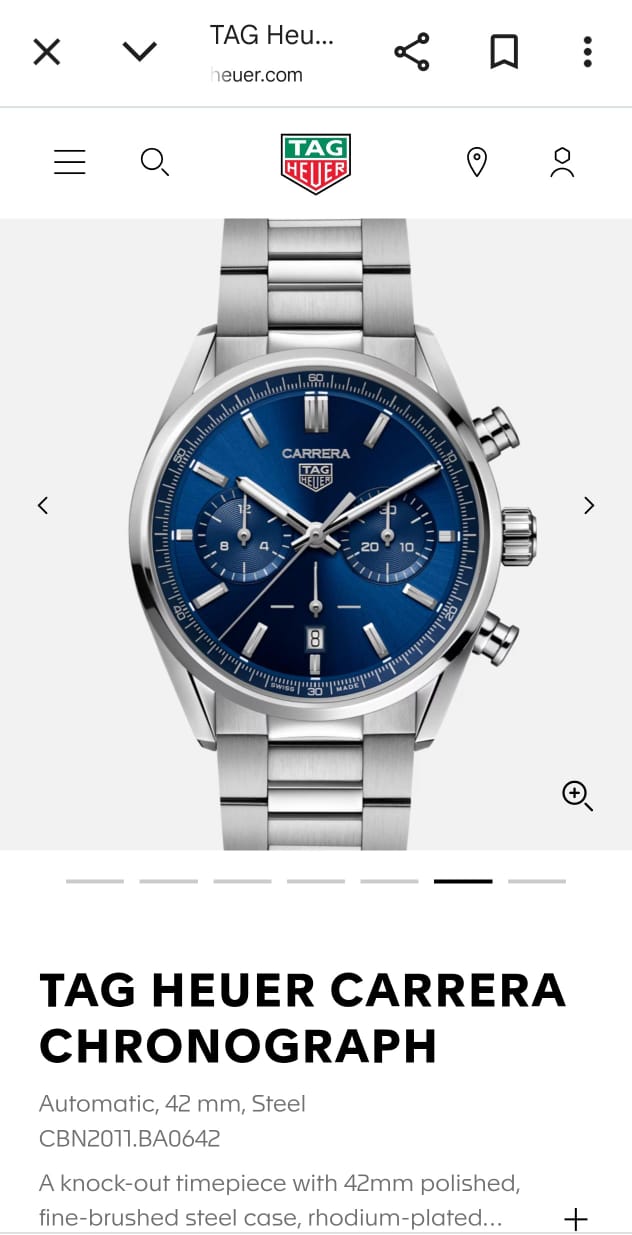The height and width of the screenshot is (1235, 632).
Task: Open the account profile icon
Action: point(562,162)
